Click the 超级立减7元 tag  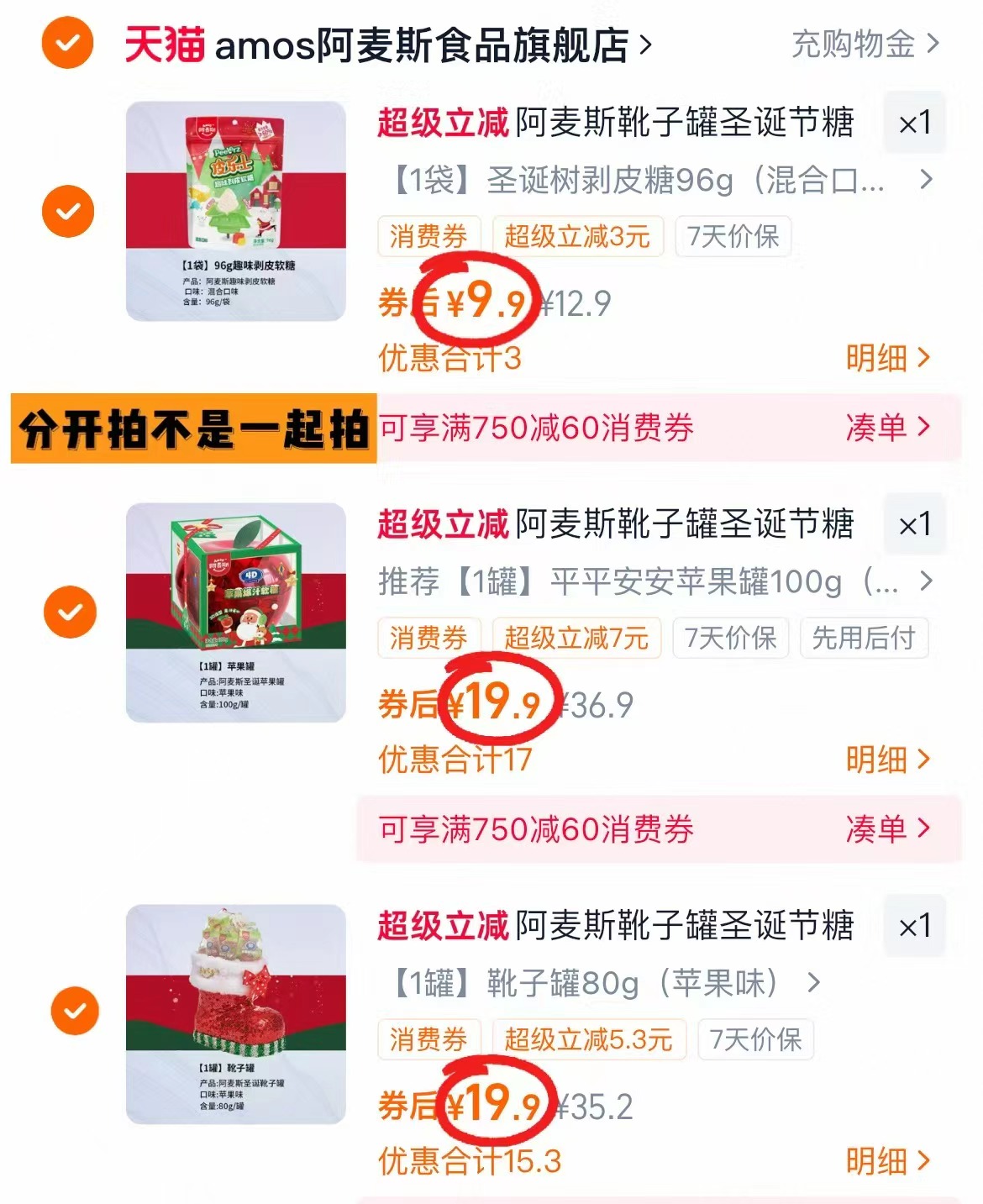(576, 639)
